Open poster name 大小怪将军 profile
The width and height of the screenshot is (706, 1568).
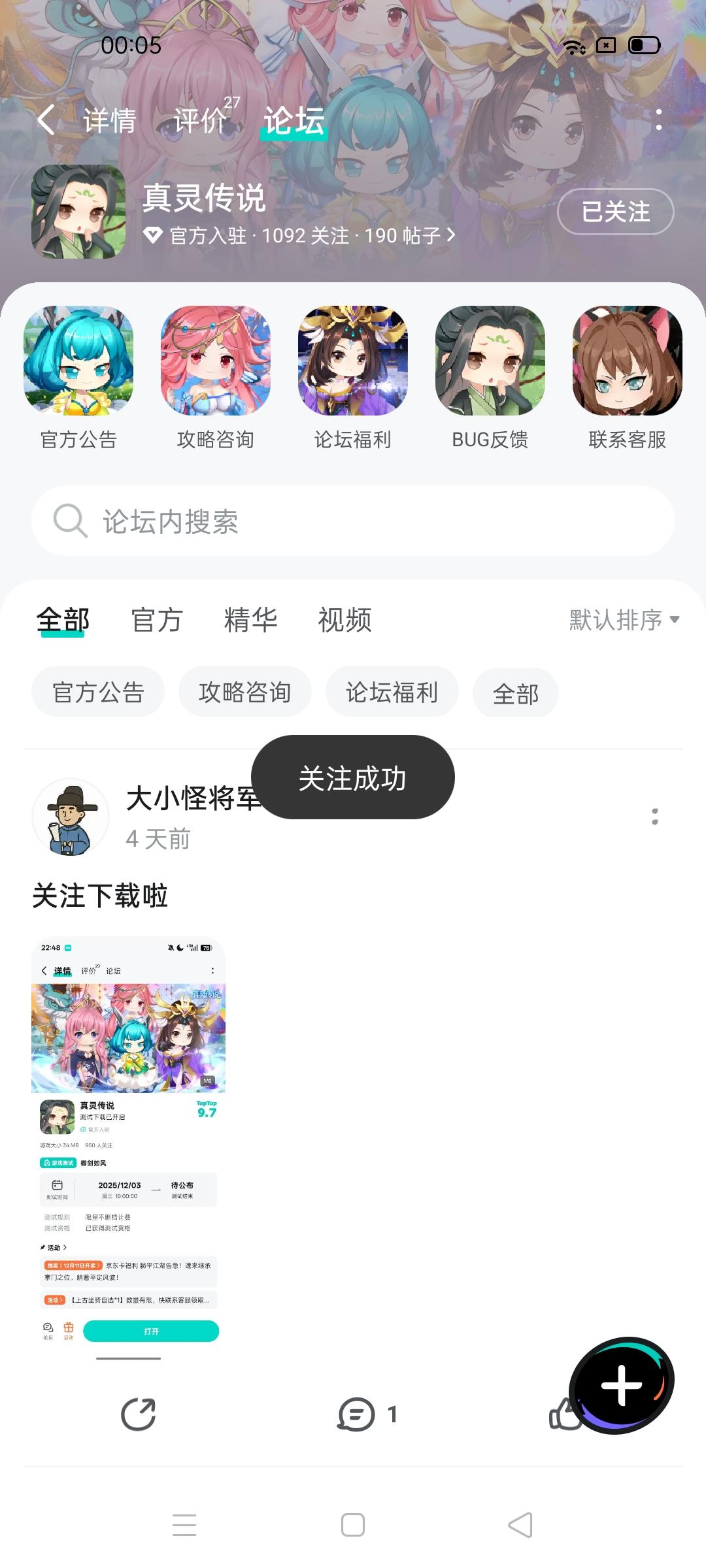[x=193, y=798]
